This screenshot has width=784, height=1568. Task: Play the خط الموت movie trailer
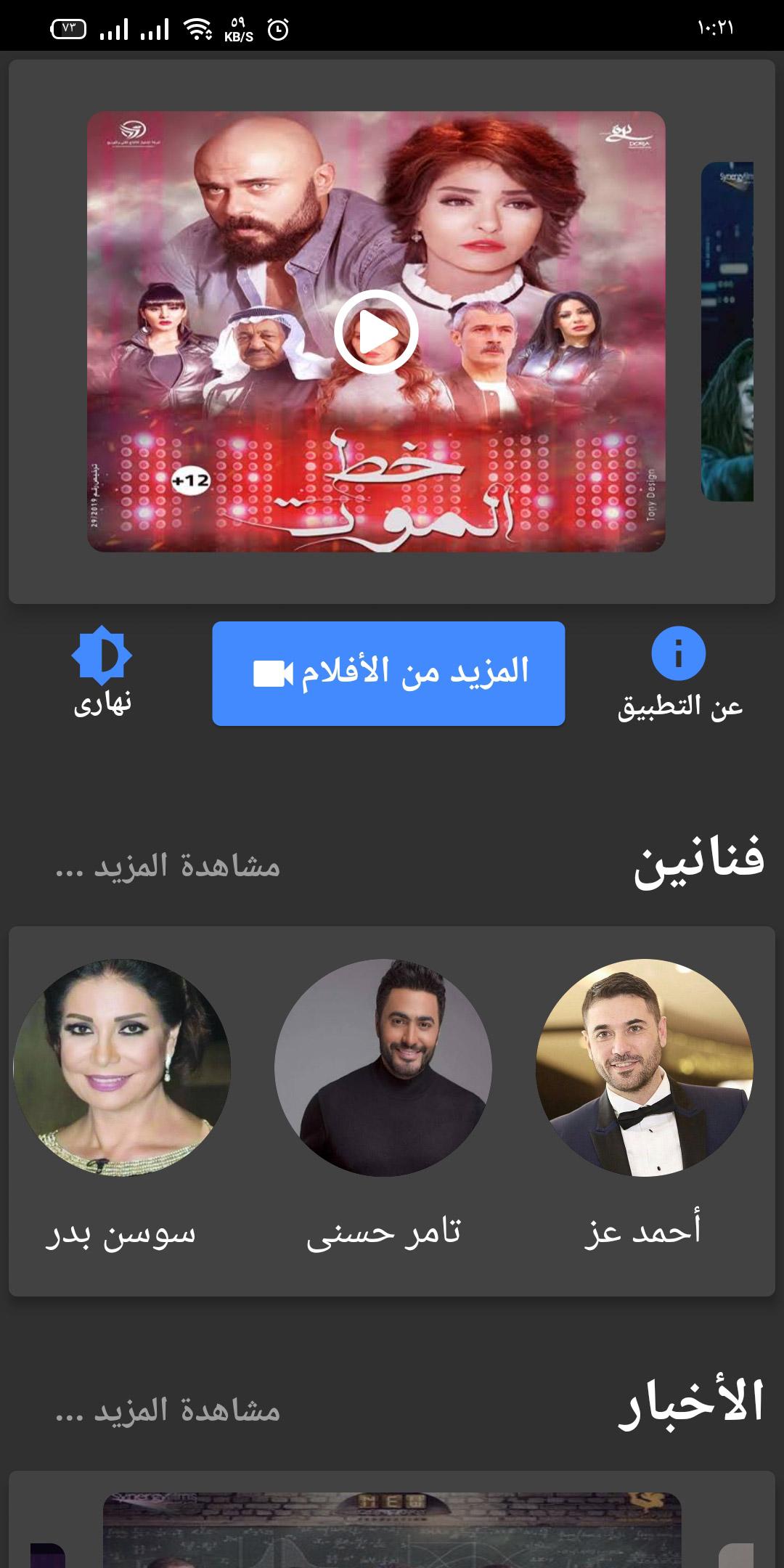tap(376, 332)
